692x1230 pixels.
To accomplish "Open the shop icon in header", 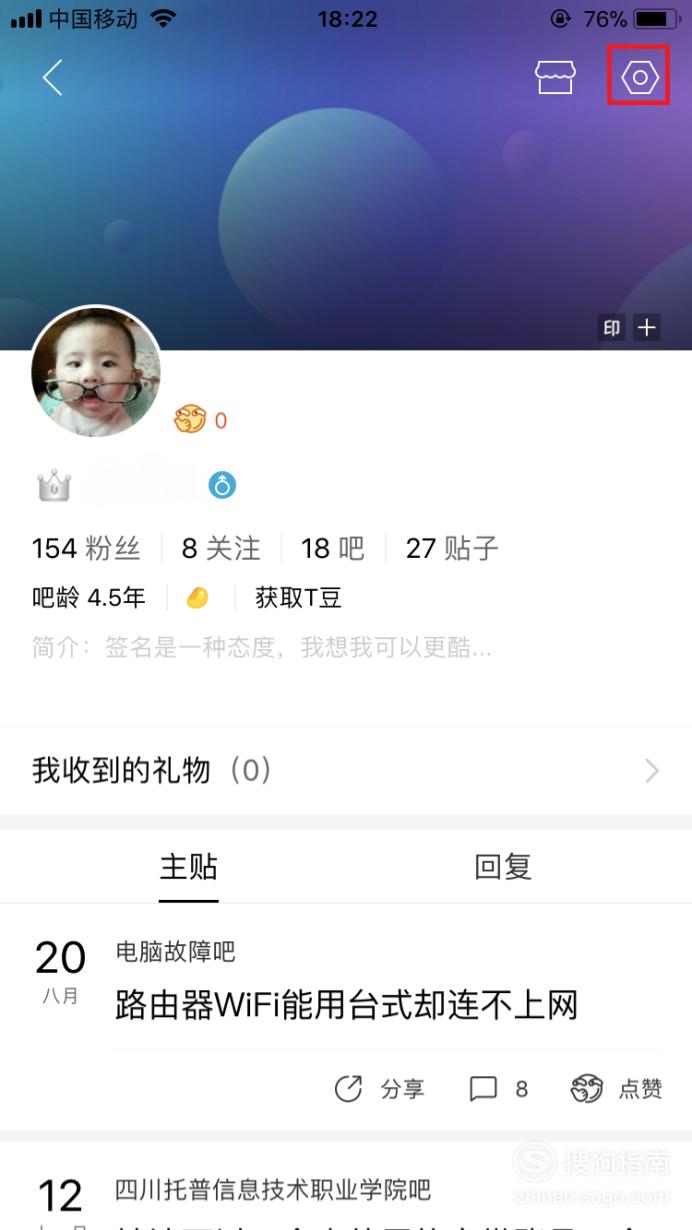I will click(x=555, y=77).
